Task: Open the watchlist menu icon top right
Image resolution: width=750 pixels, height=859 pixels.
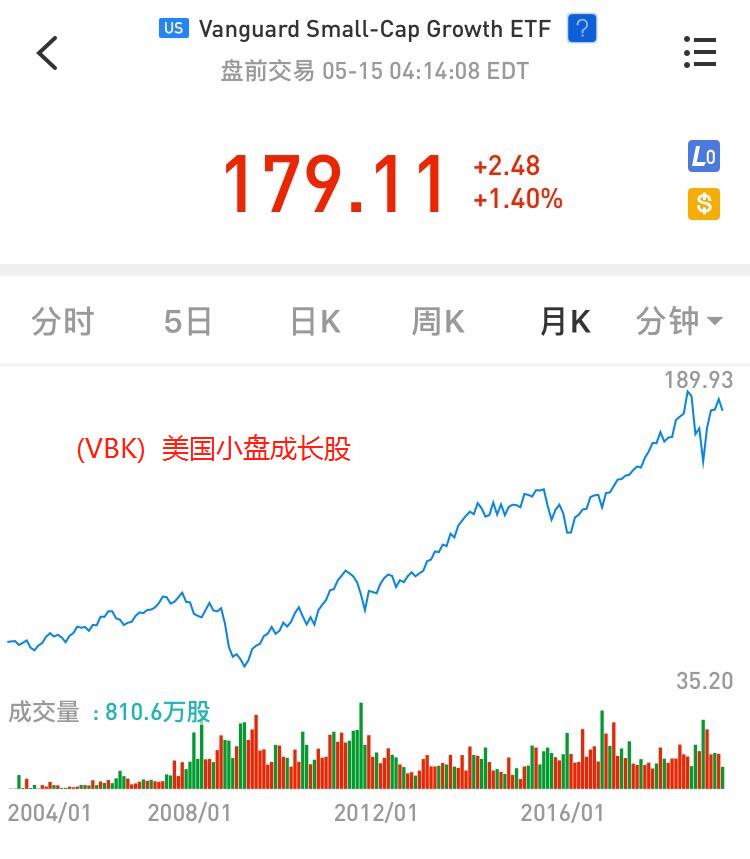Action: 700,53
